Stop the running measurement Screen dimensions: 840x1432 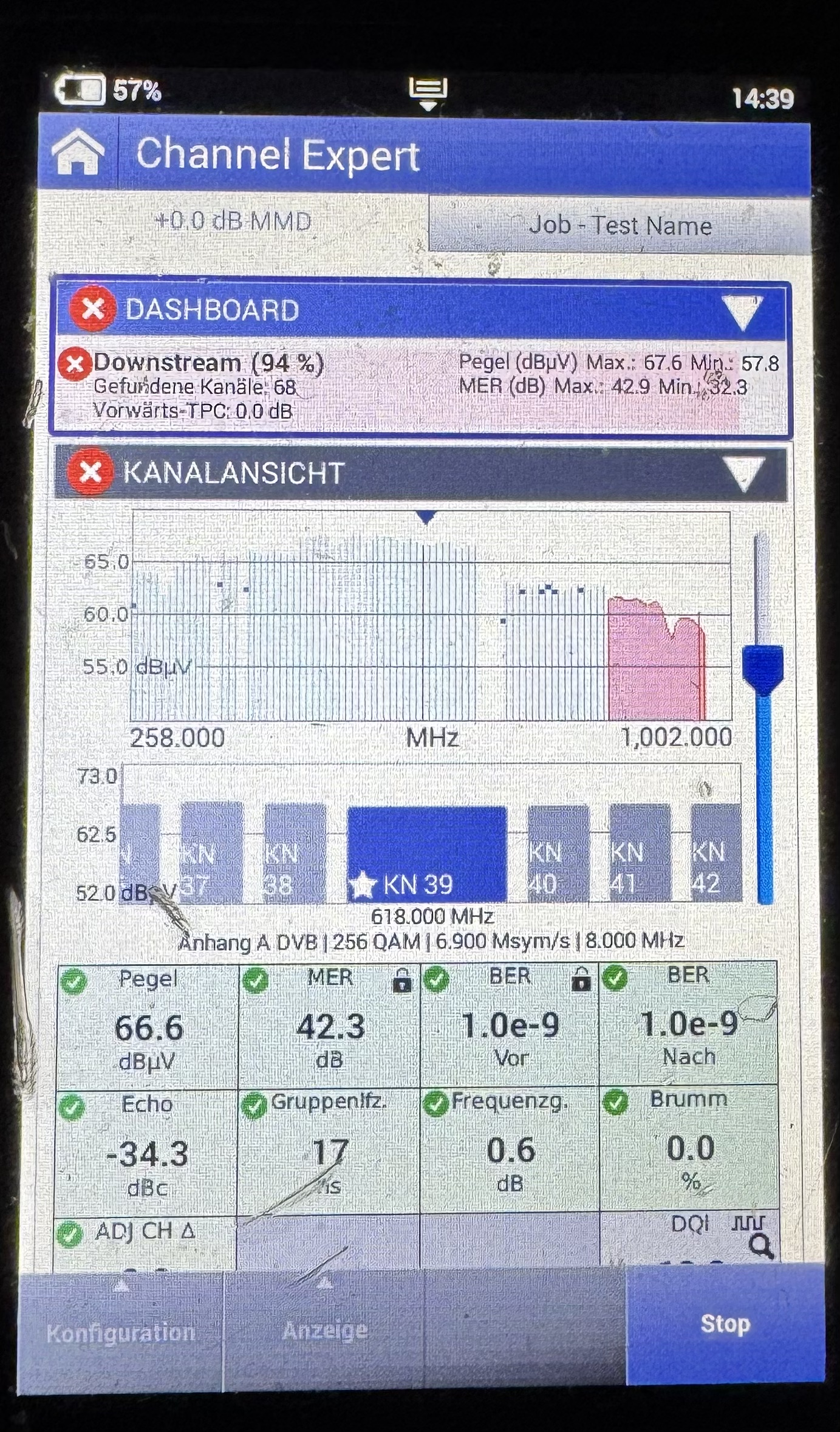coord(725,1323)
